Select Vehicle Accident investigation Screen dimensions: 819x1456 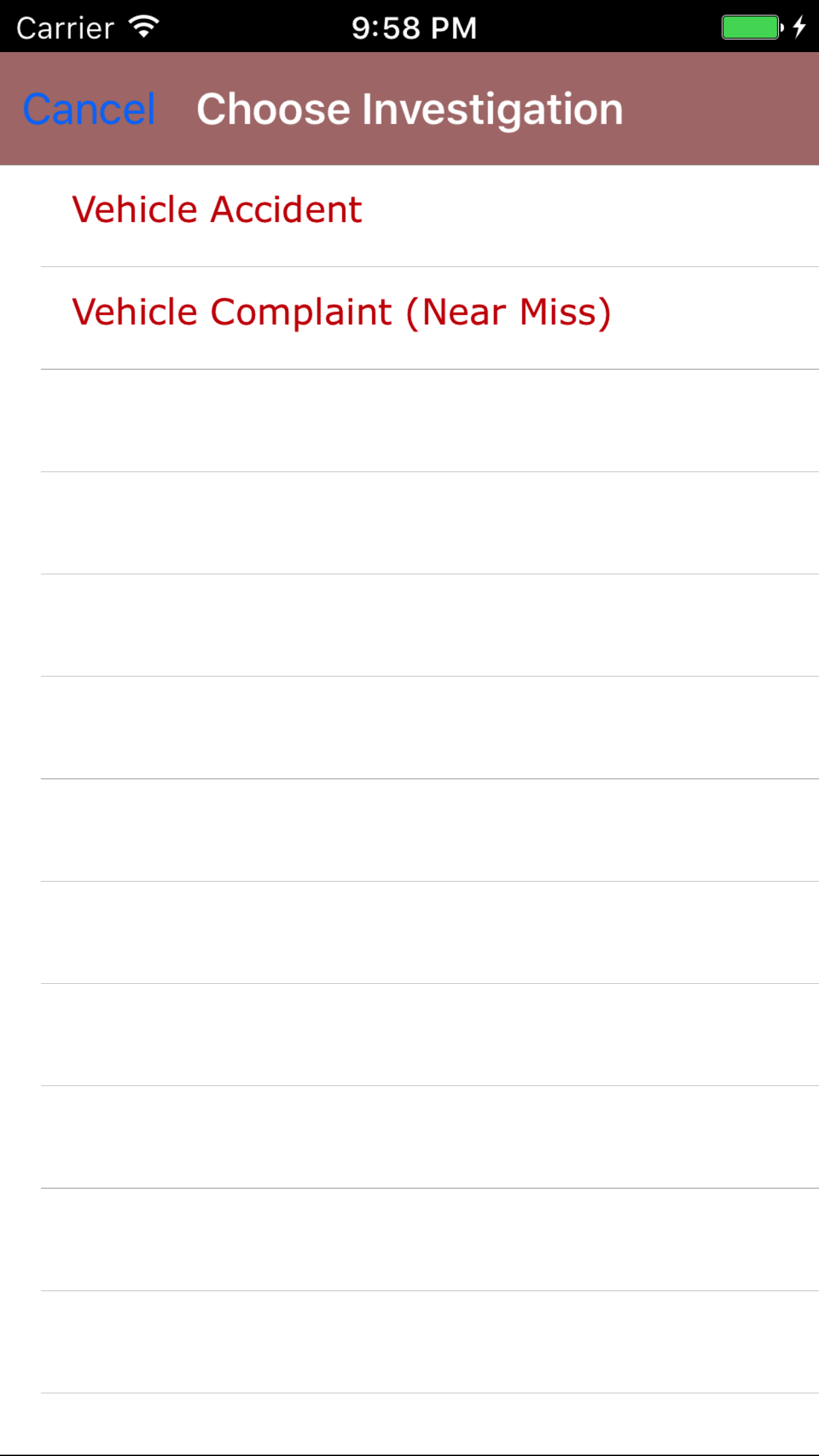tap(217, 210)
